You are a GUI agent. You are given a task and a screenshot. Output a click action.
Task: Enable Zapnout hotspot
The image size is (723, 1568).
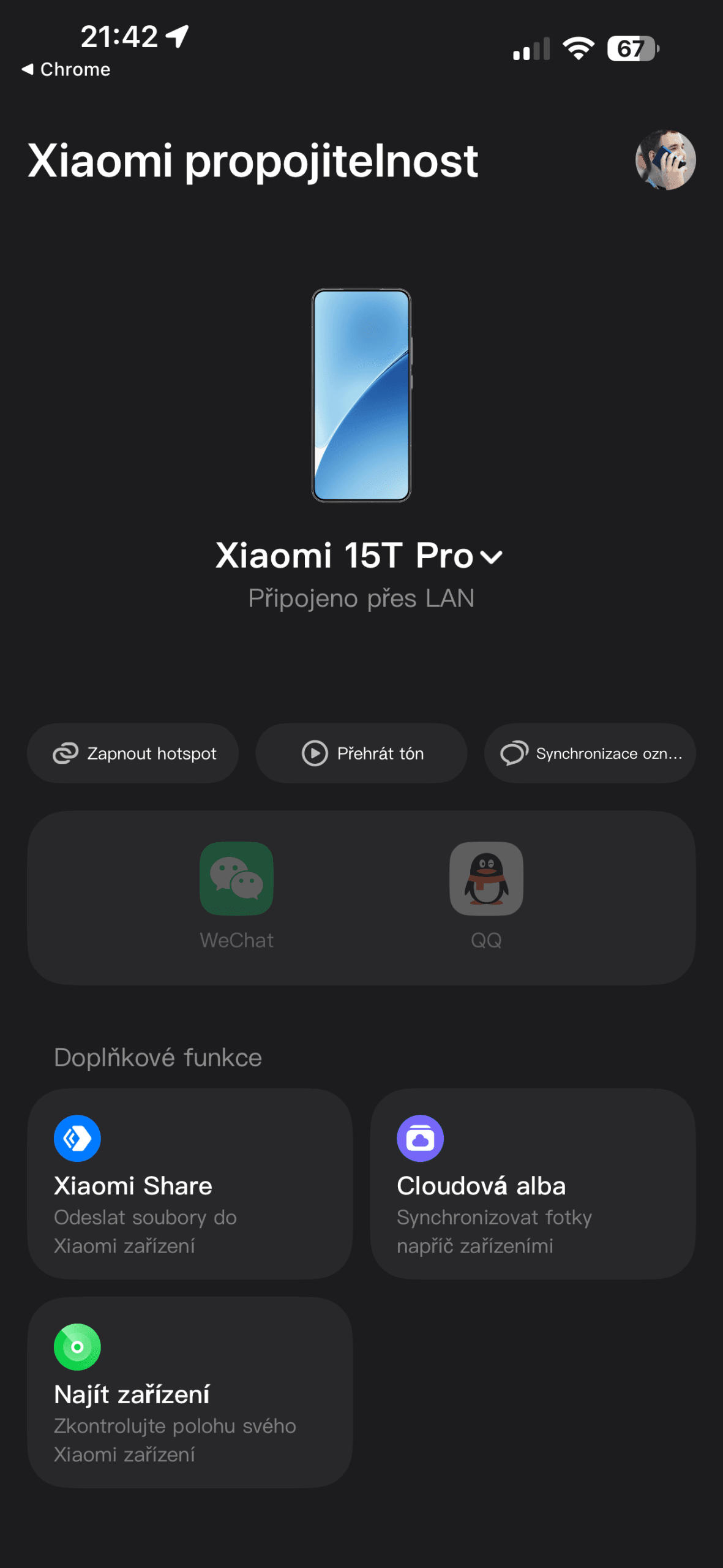tap(132, 753)
